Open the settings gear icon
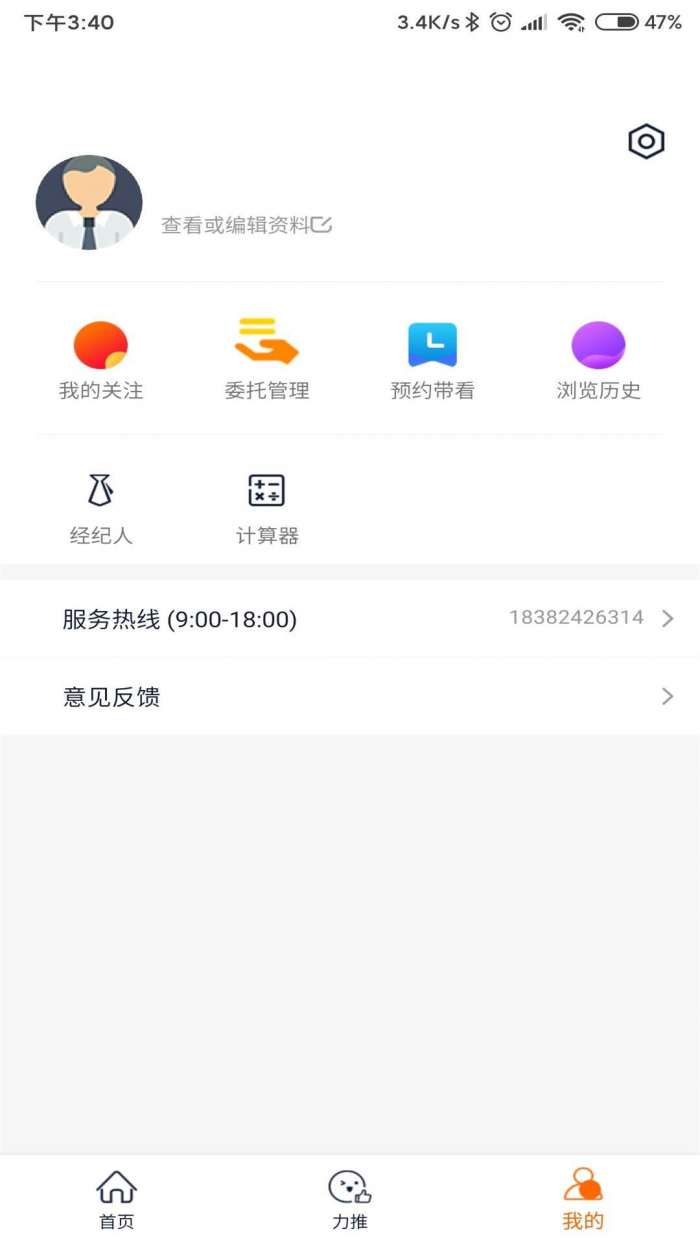 pos(646,142)
